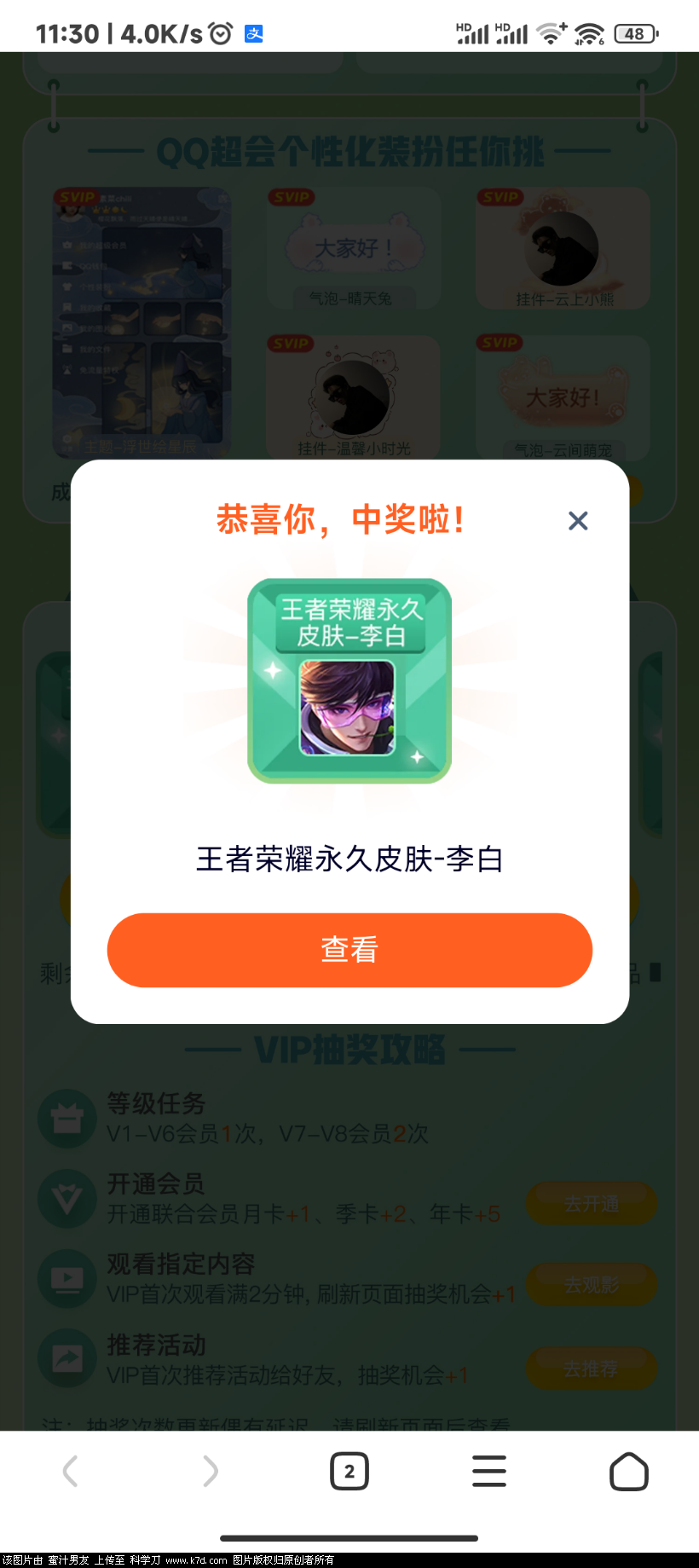
Task: Close the prize dialog
Action: coord(578,521)
